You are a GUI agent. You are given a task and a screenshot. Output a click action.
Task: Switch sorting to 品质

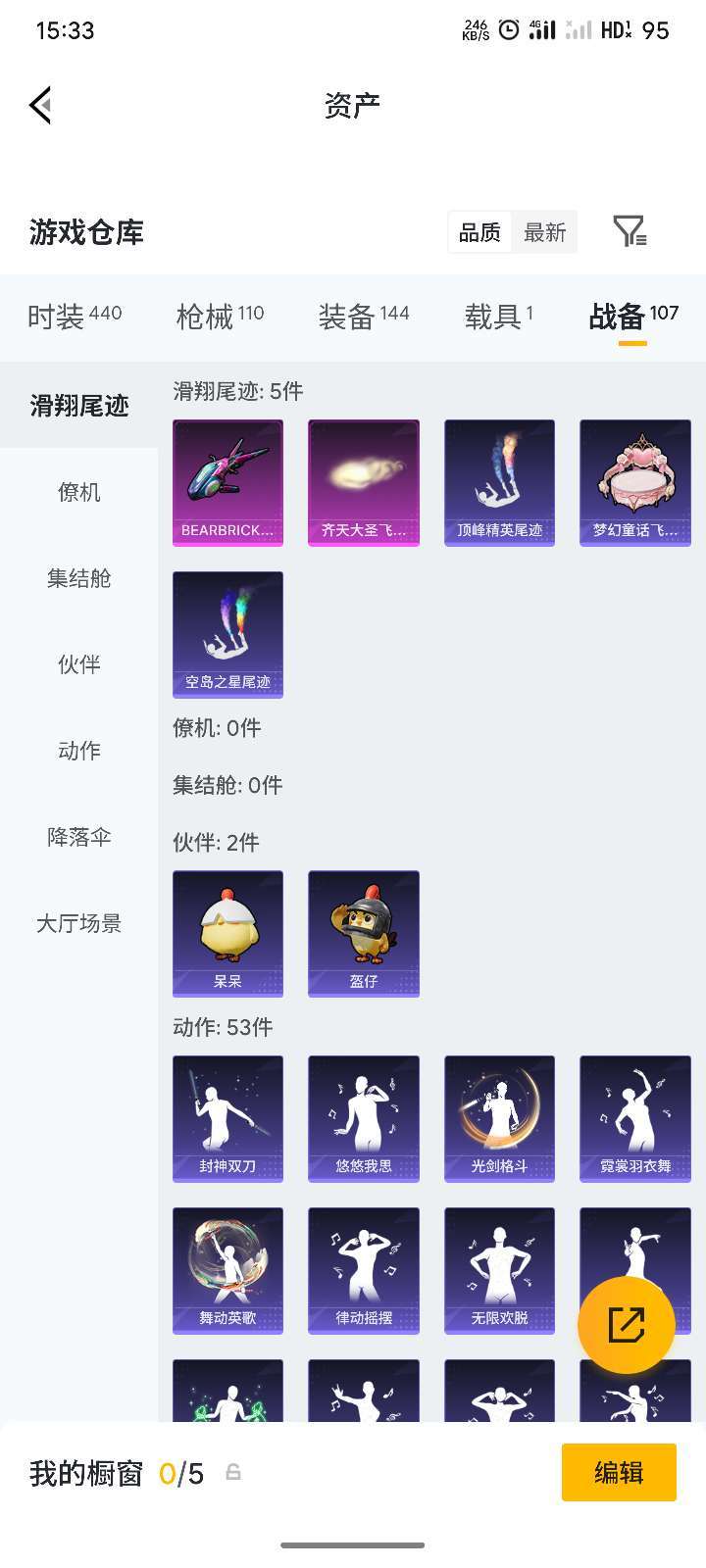[479, 232]
